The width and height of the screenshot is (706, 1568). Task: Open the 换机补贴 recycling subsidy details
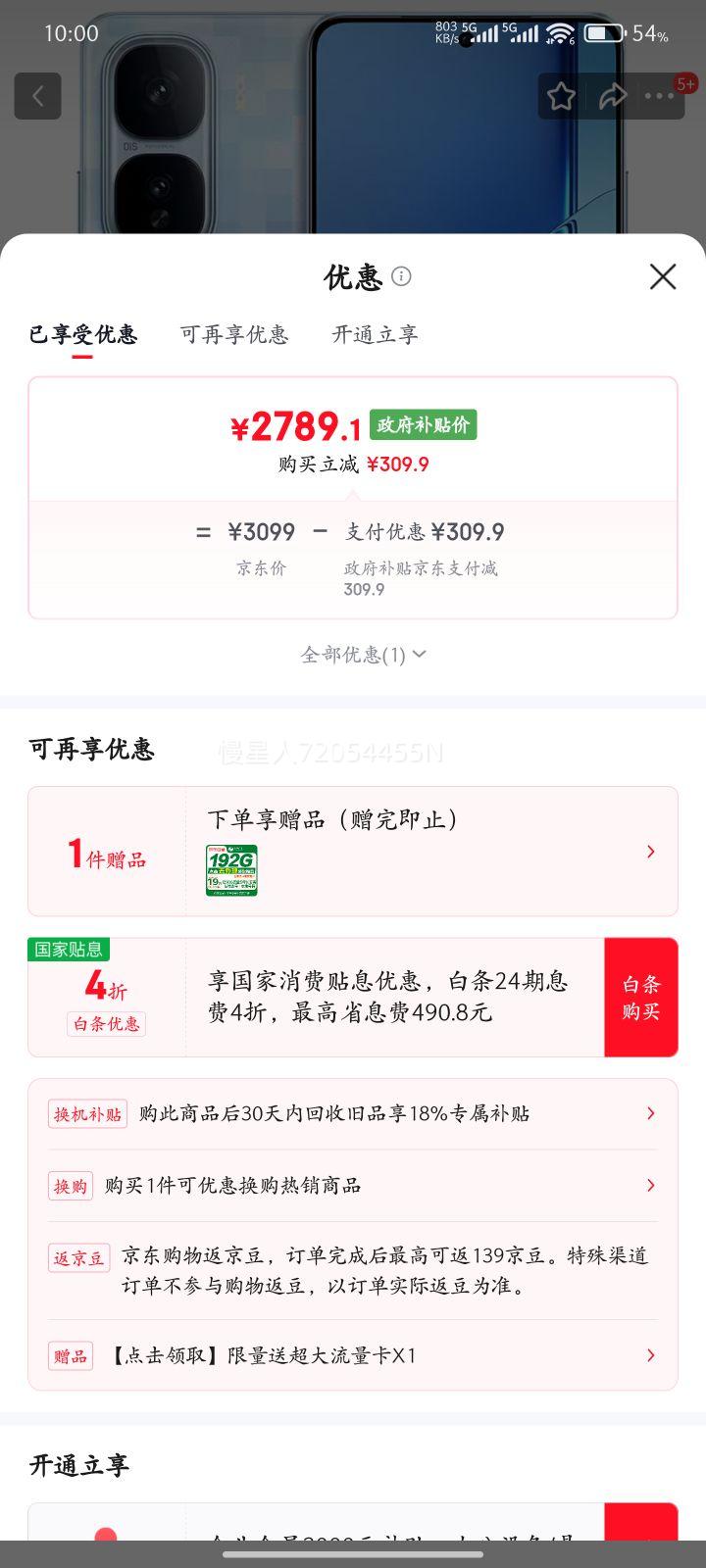(650, 1113)
